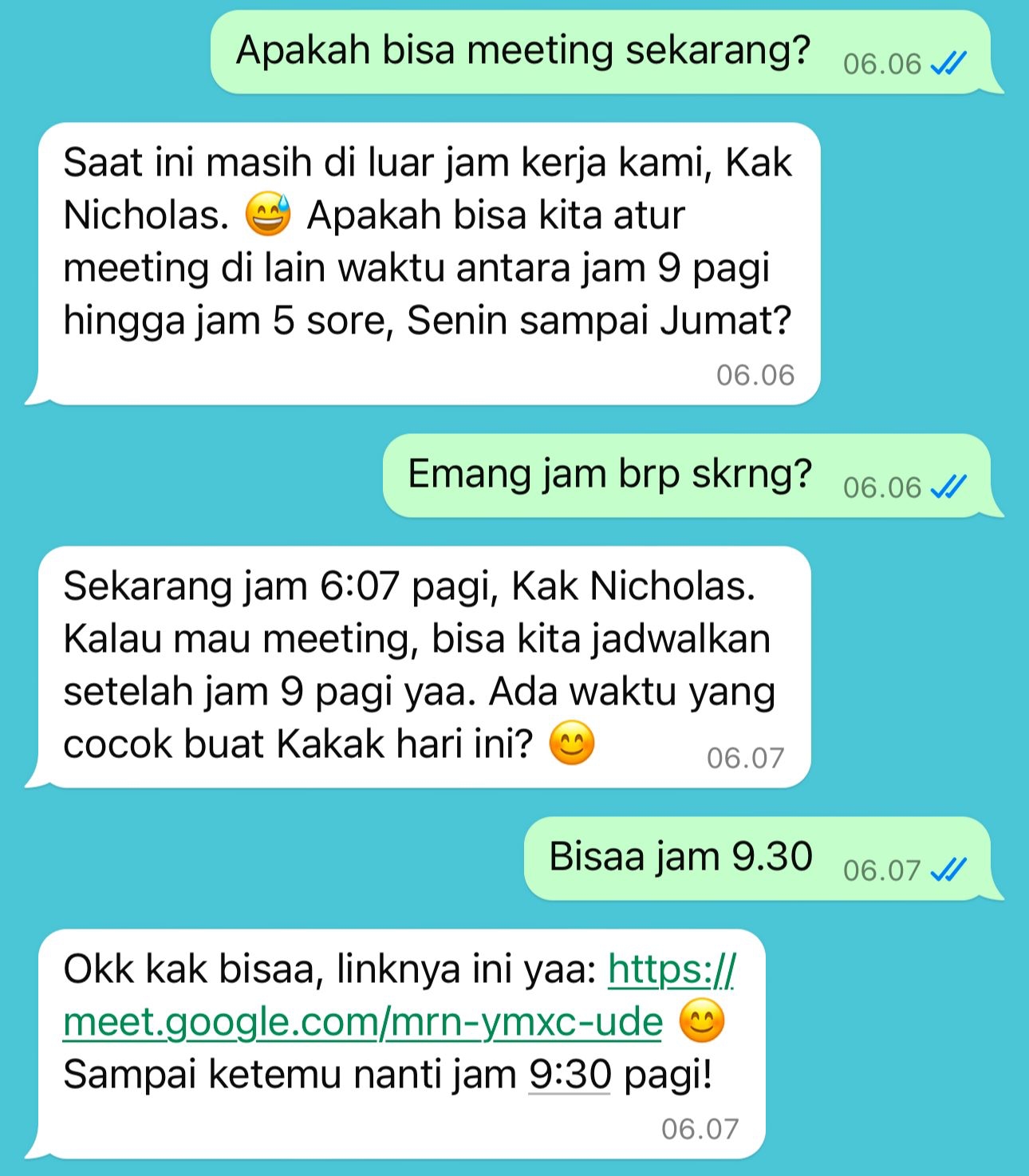Open the meet.google.com/mrn-ymxc-ude link
The width and height of the screenshot is (1029, 1176).
pos(363,1022)
